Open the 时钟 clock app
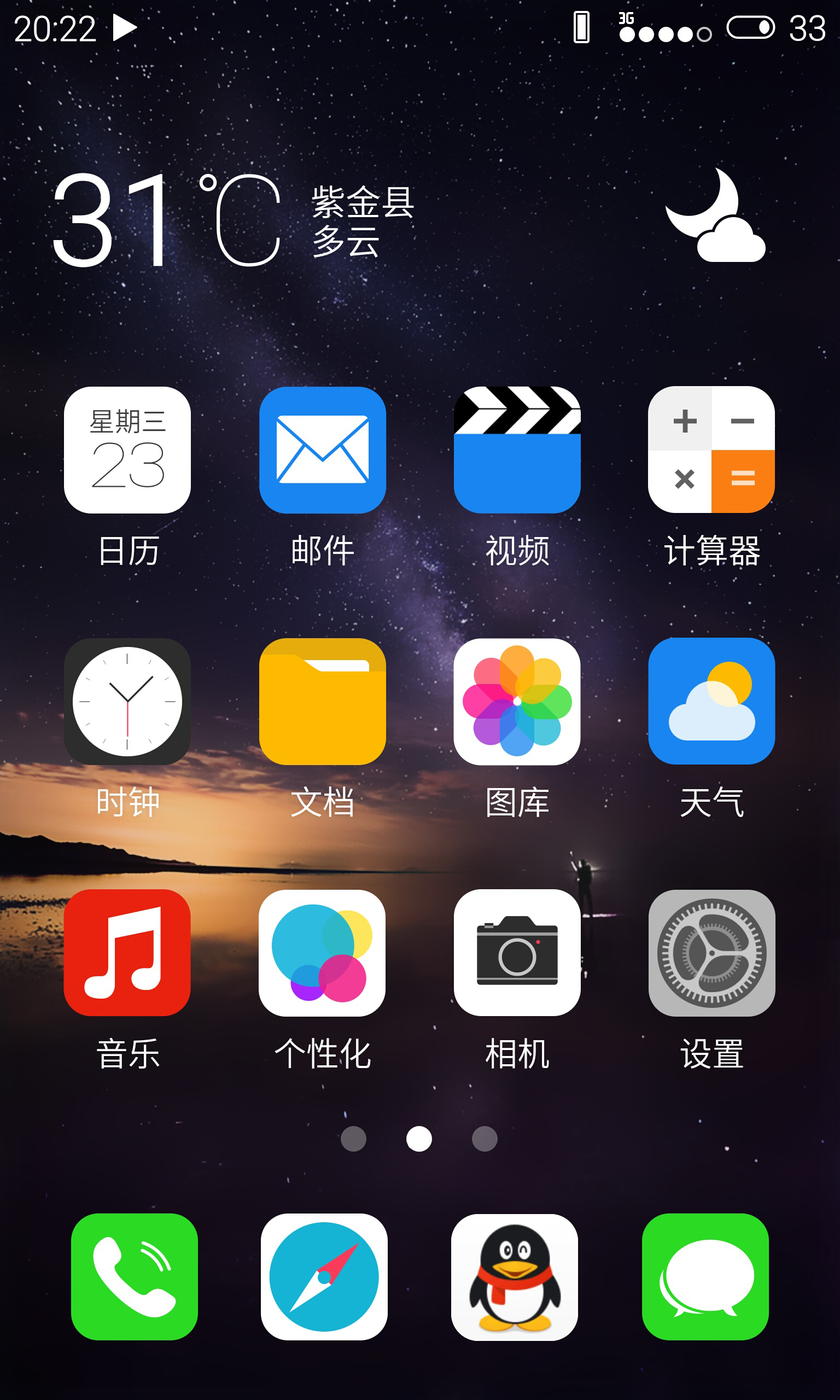 pyautogui.click(x=127, y=702)
